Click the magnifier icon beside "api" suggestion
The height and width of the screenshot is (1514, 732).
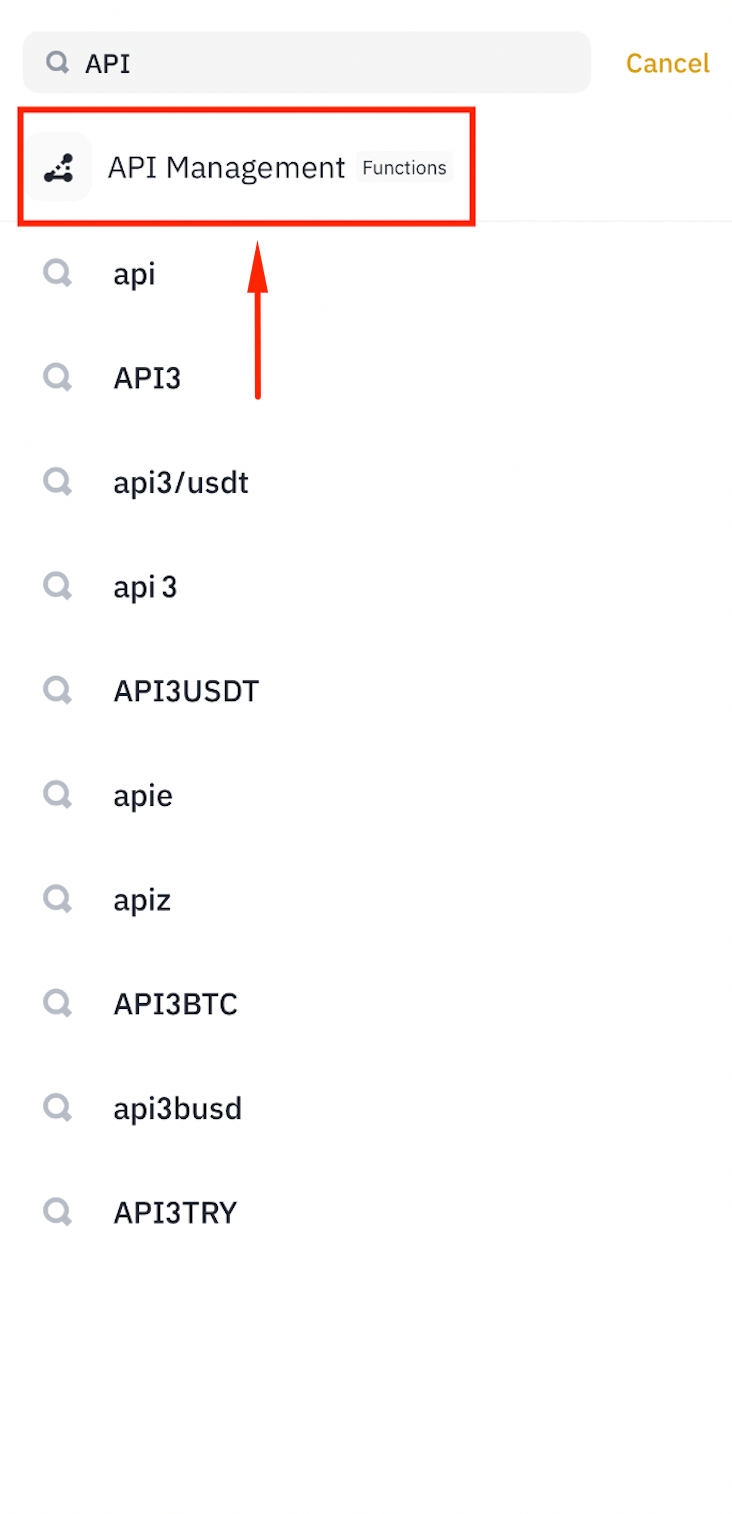click(57, 272)
